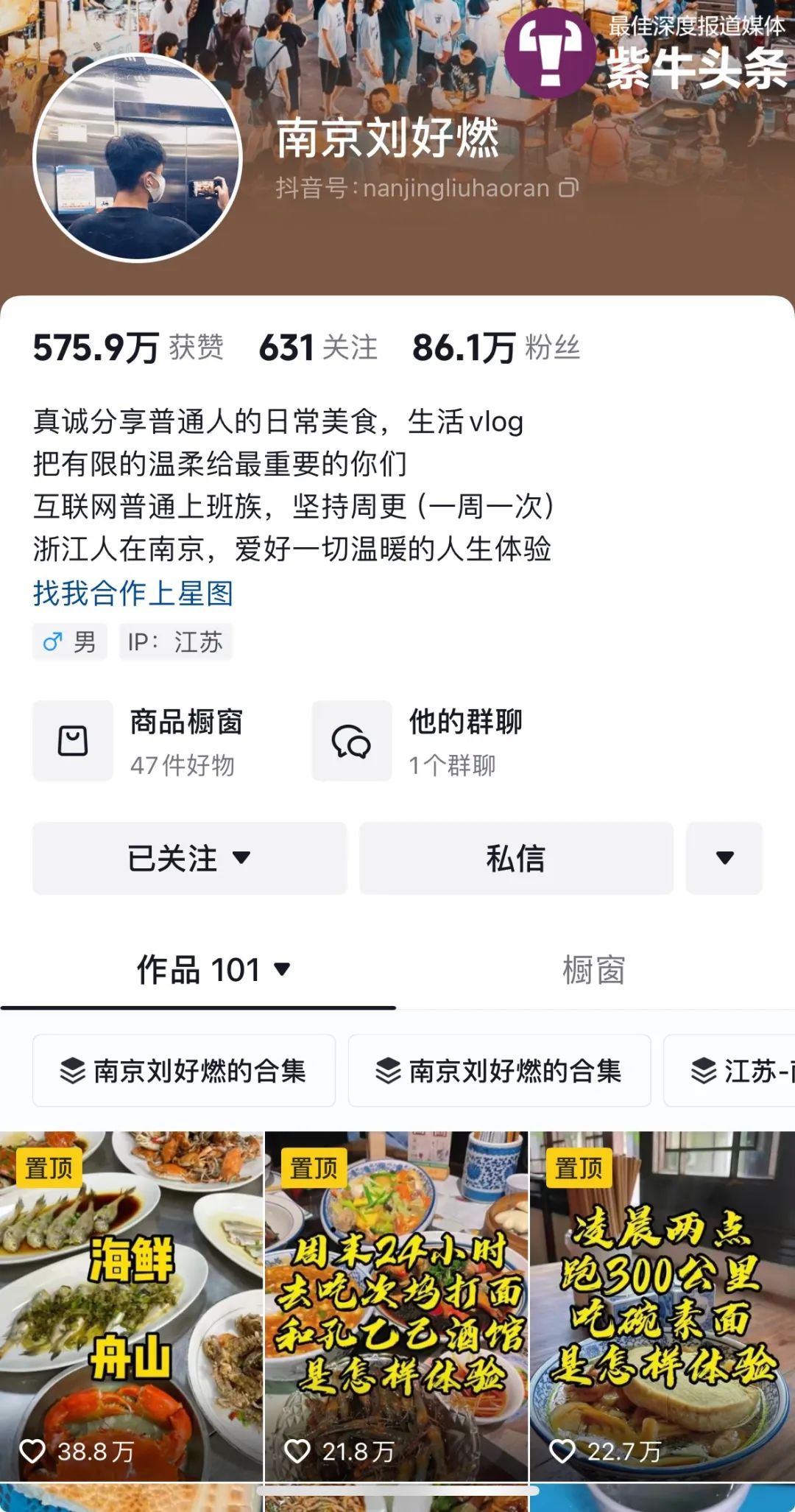Play the pinned 海鲜舟山 video
The height and width of the screenshot is (1512, 795).
[x=131, y=1307]
